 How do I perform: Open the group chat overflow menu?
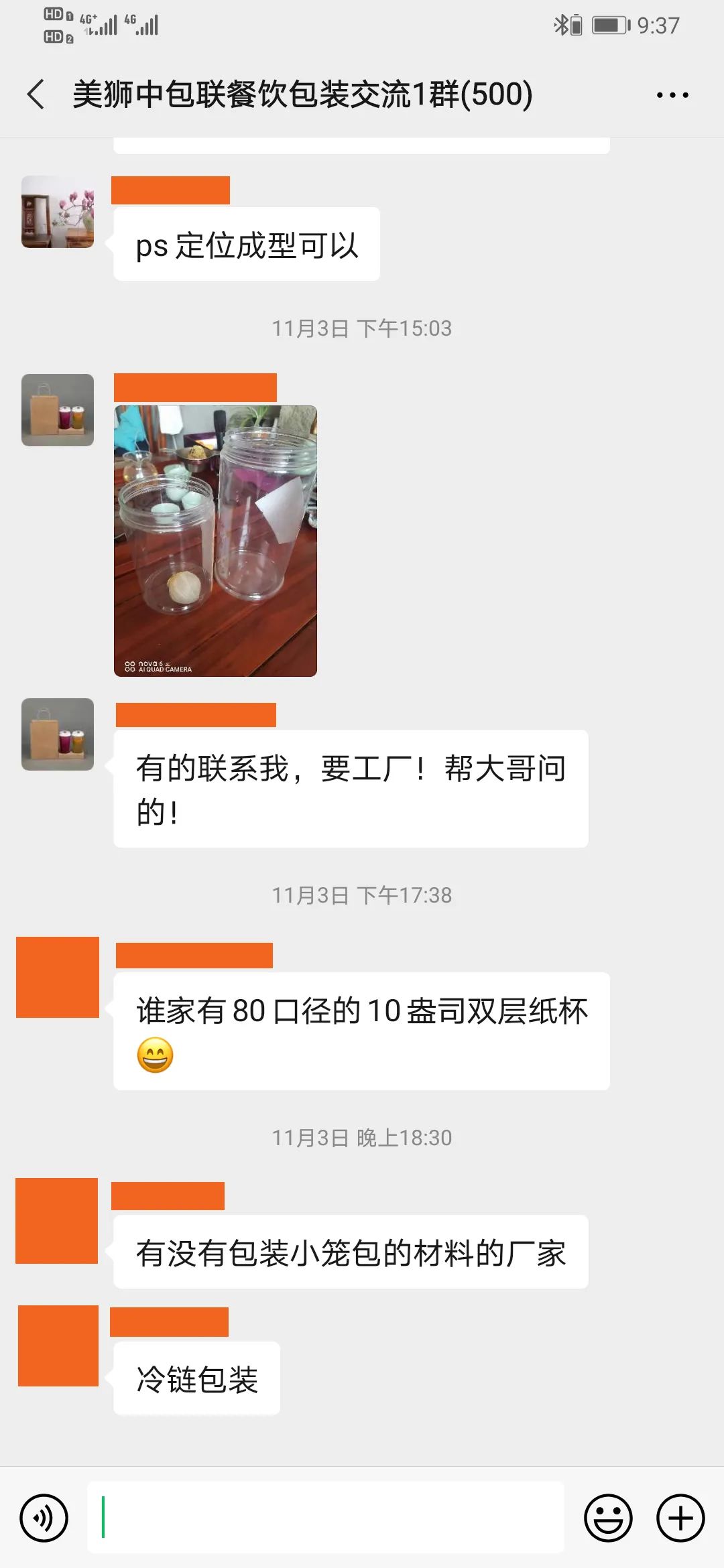coord(672,95)
